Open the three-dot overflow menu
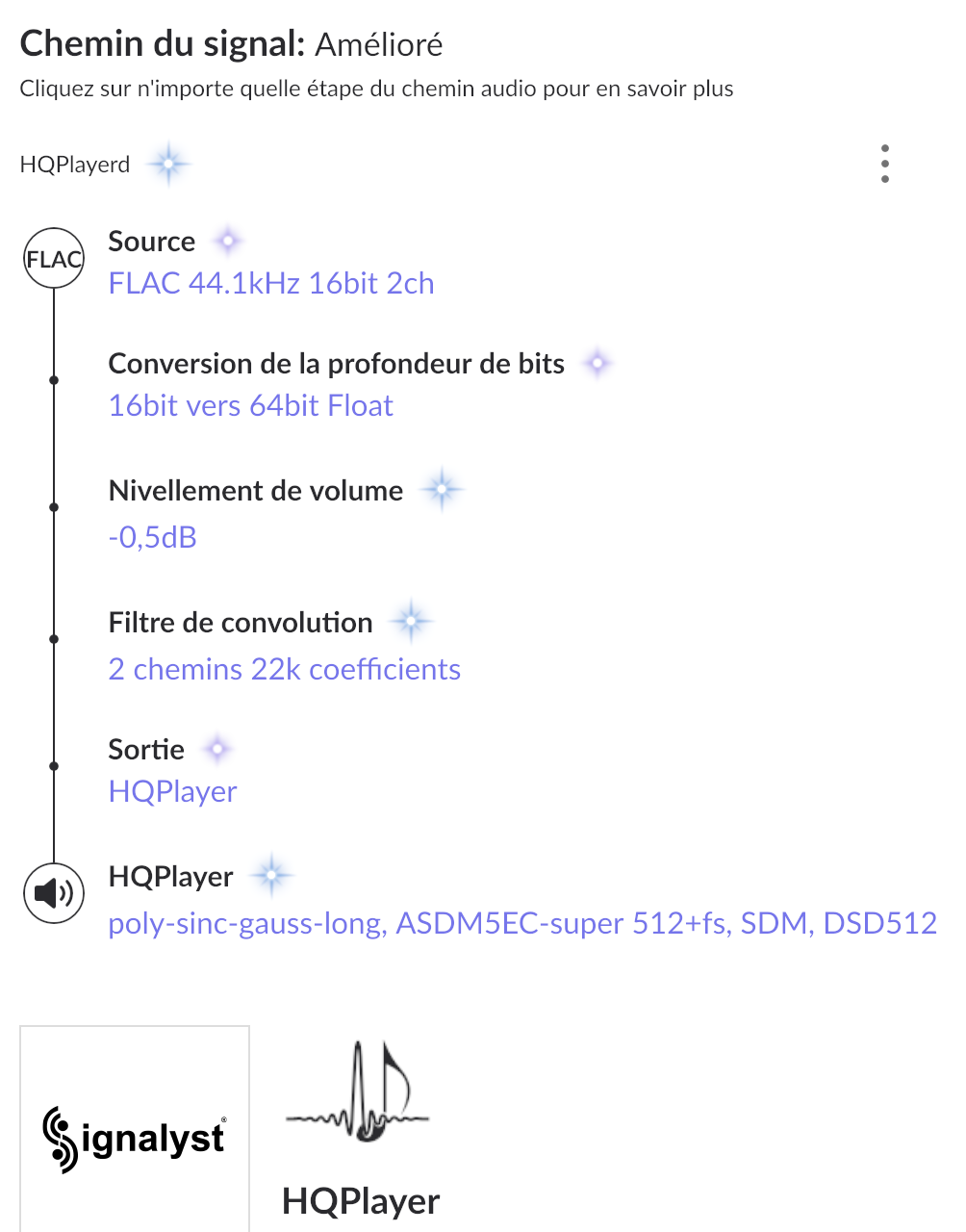 (x=884, y=164)
